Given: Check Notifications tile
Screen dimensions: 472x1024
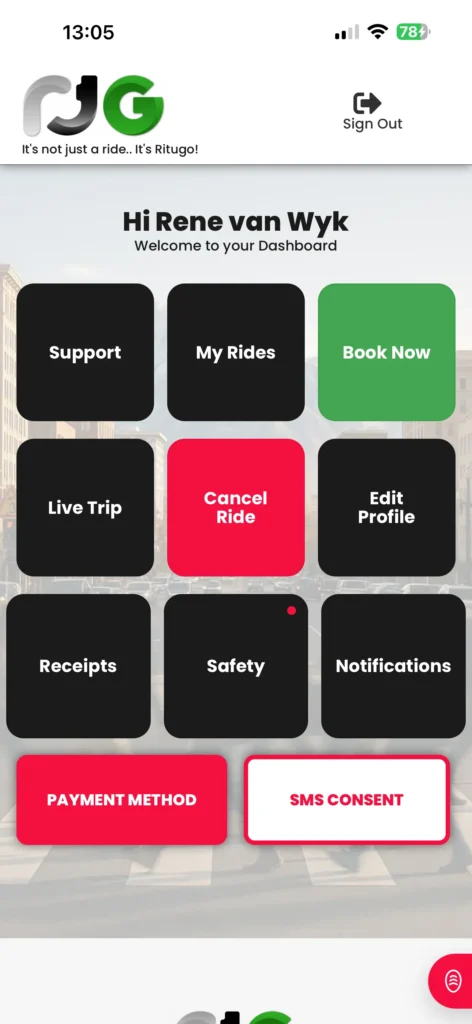Looking at the screenshot, I should pos(393,666).
